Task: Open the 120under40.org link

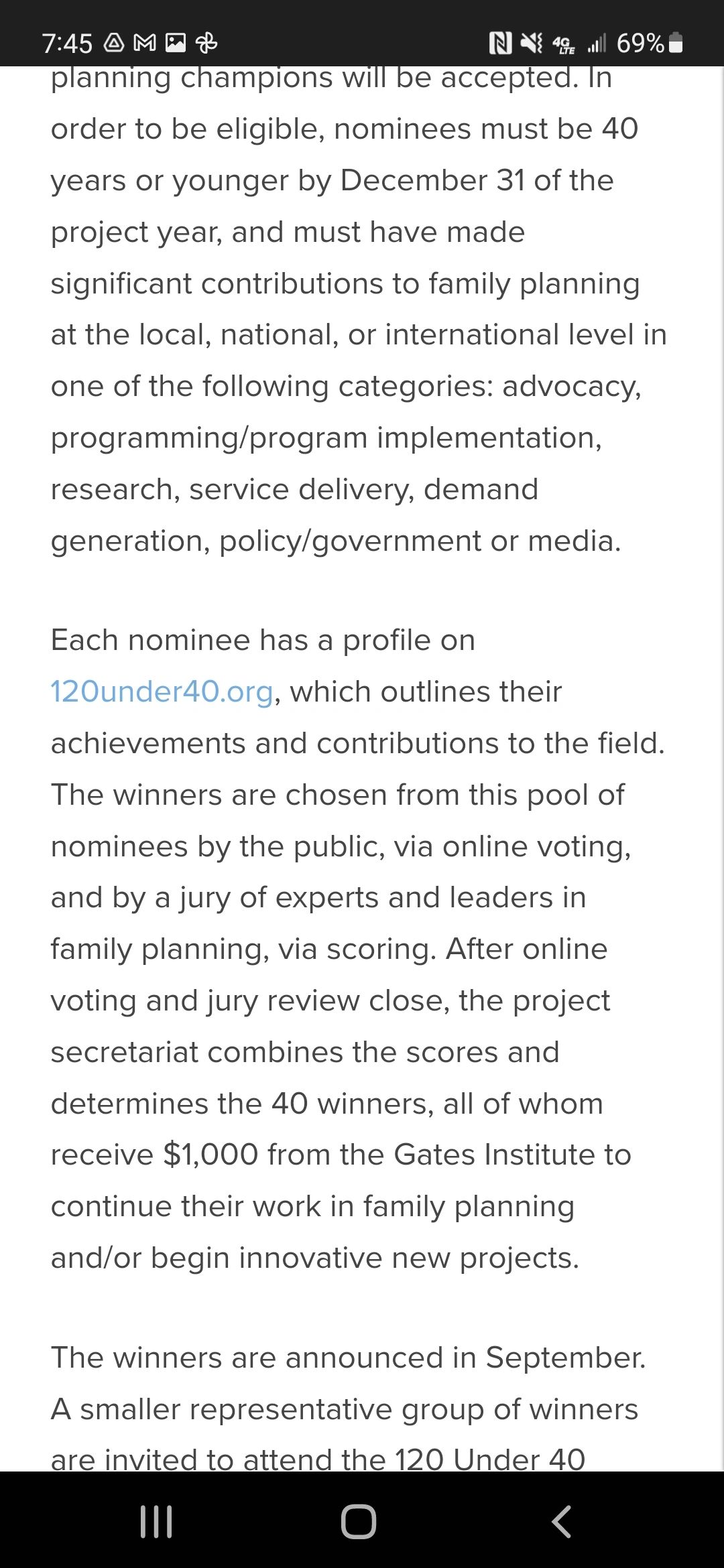Action: point(162,692)
